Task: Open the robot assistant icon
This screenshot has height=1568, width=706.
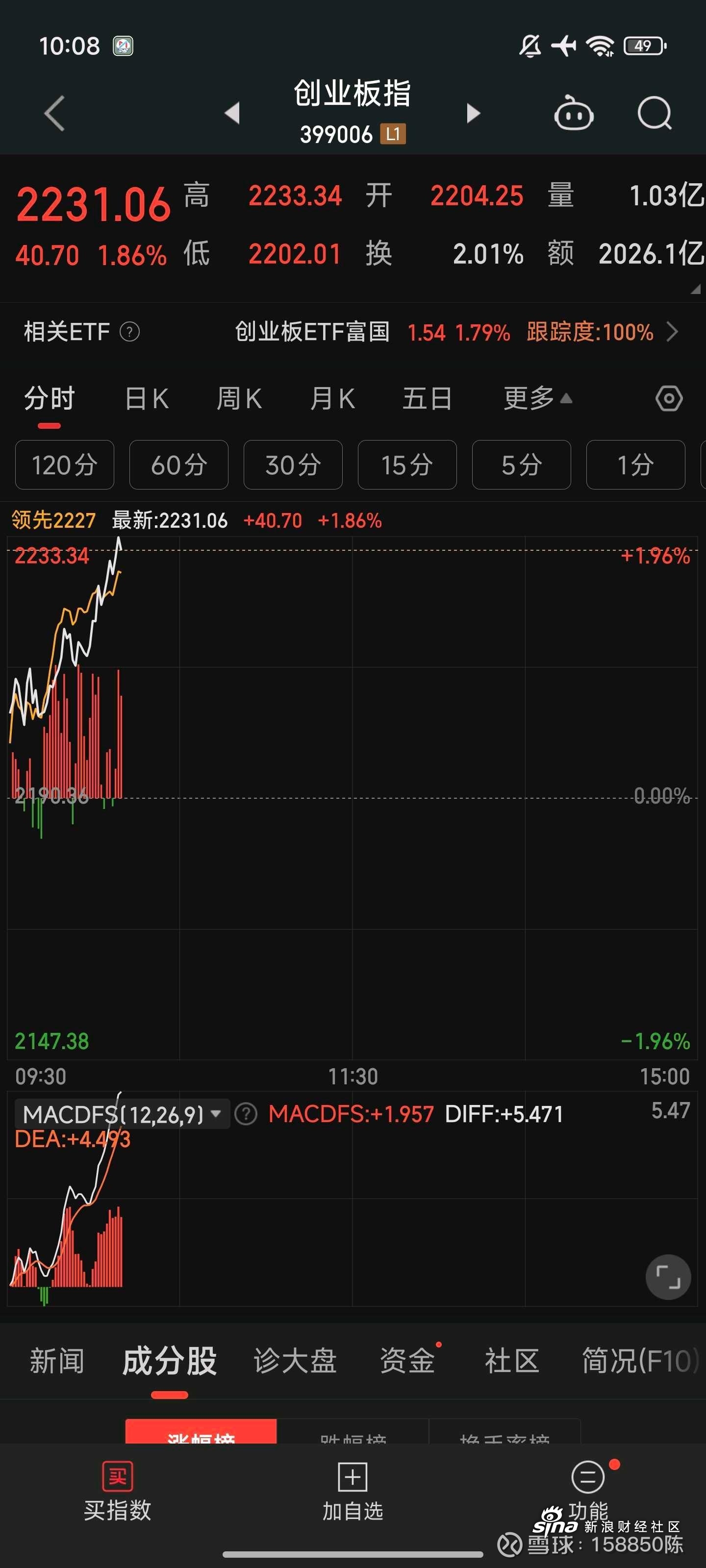Action: point(574,113)
